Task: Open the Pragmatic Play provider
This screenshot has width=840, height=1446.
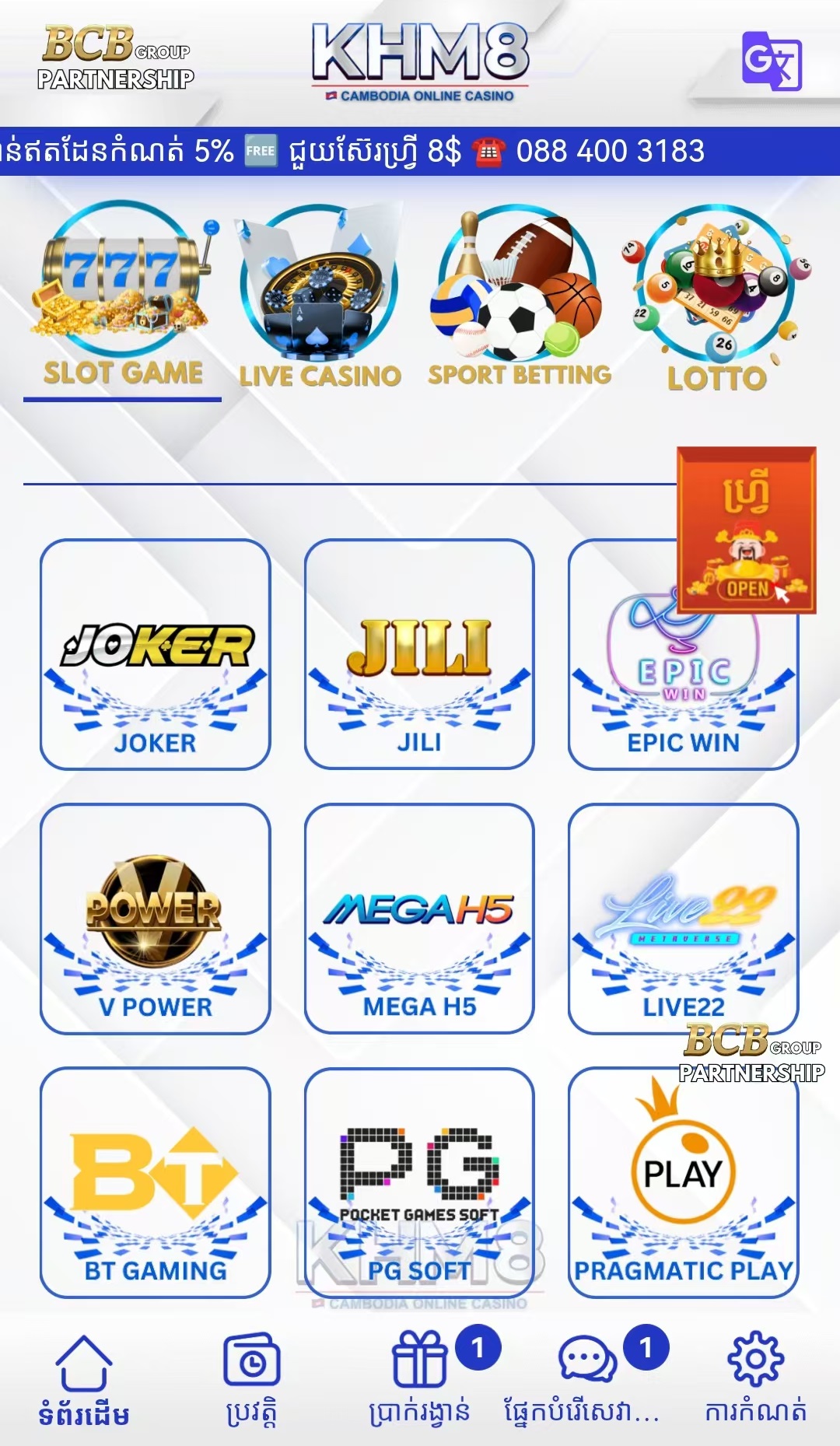Action: 683,1182
